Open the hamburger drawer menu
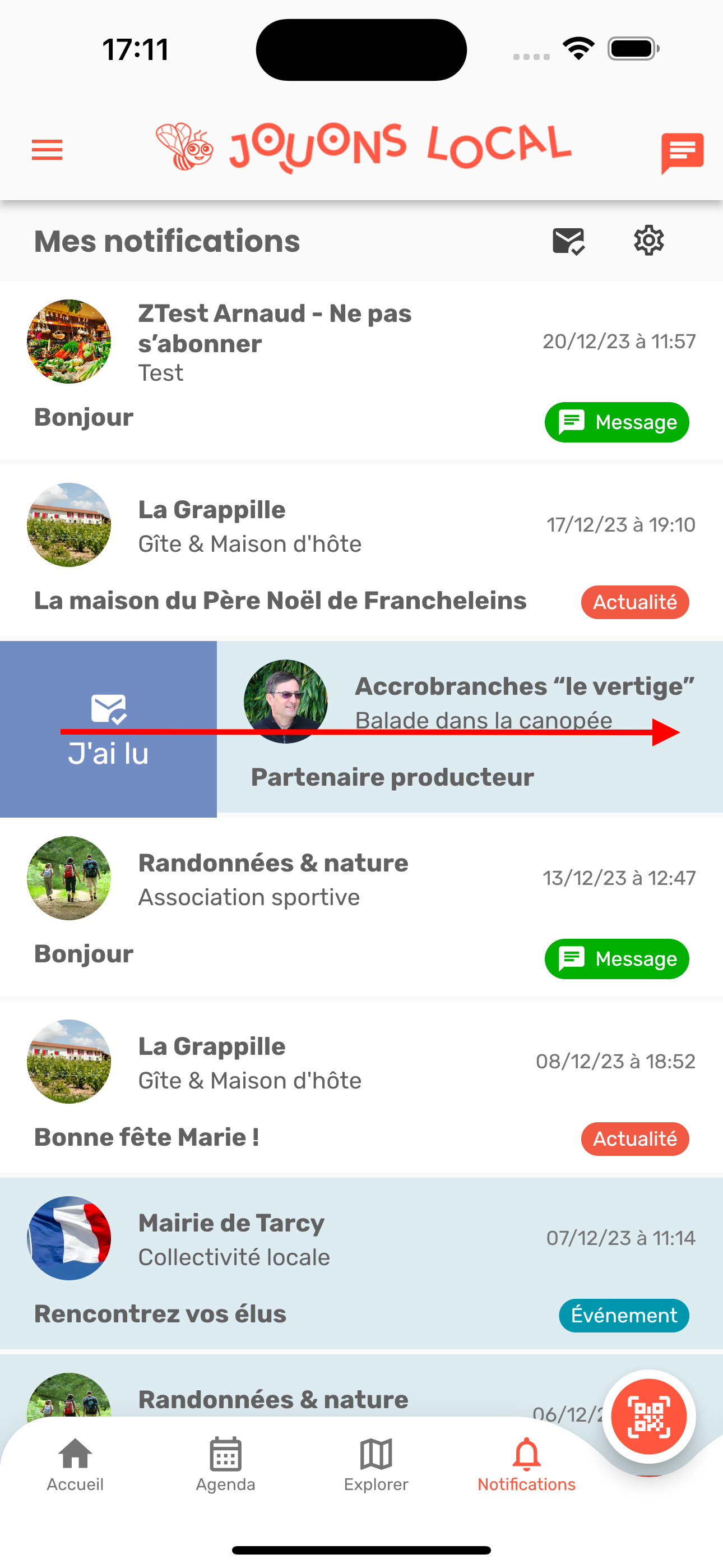 (47, 150)
